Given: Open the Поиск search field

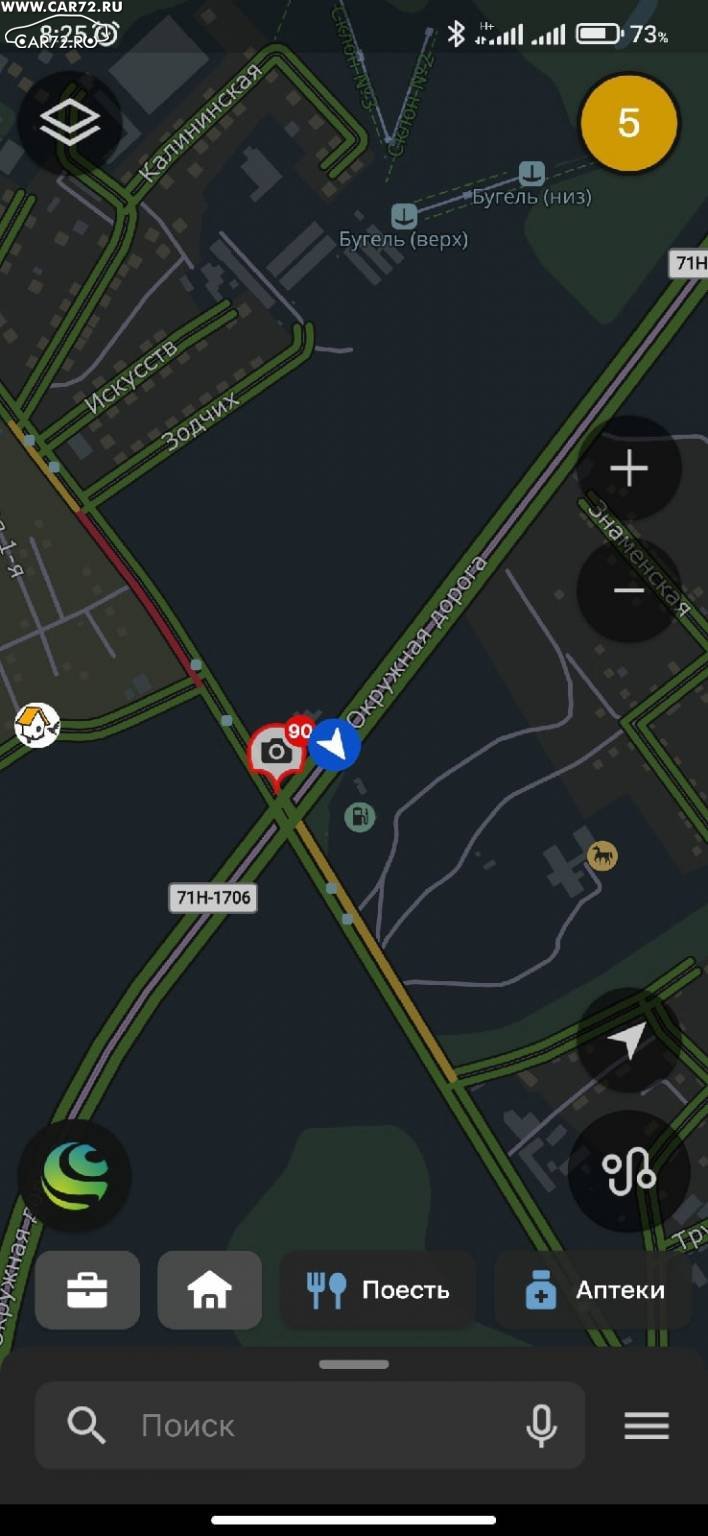Looking at the screenshot, I should coord(310,1425).
